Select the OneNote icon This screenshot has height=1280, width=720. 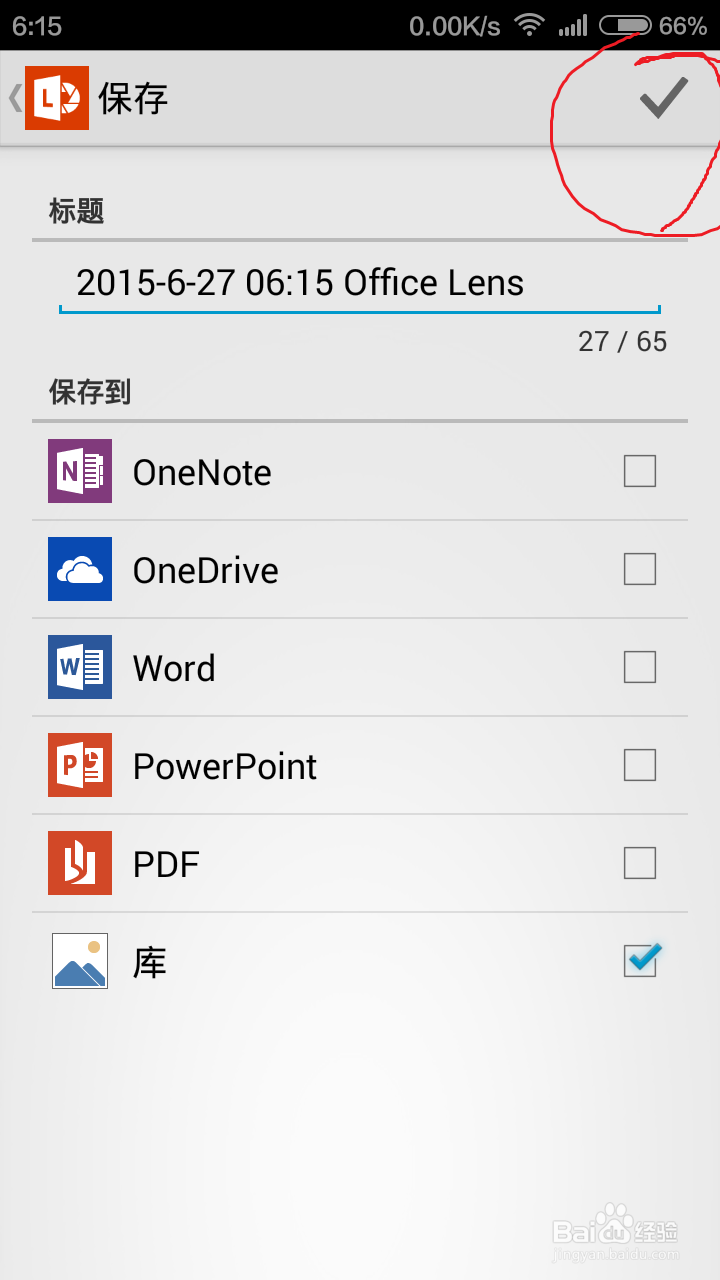[x=79, y=471]
